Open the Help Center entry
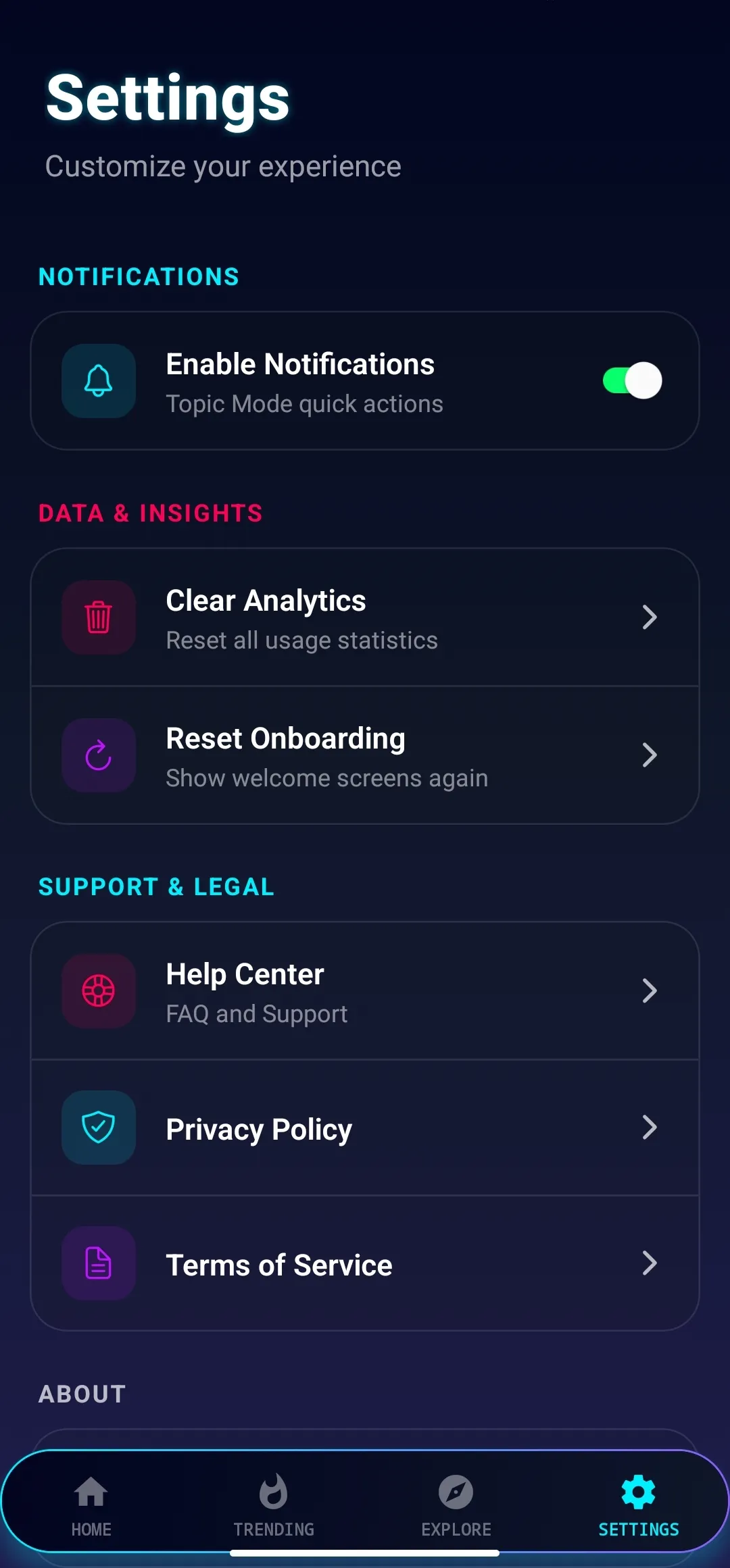 [x=365, y=991]
